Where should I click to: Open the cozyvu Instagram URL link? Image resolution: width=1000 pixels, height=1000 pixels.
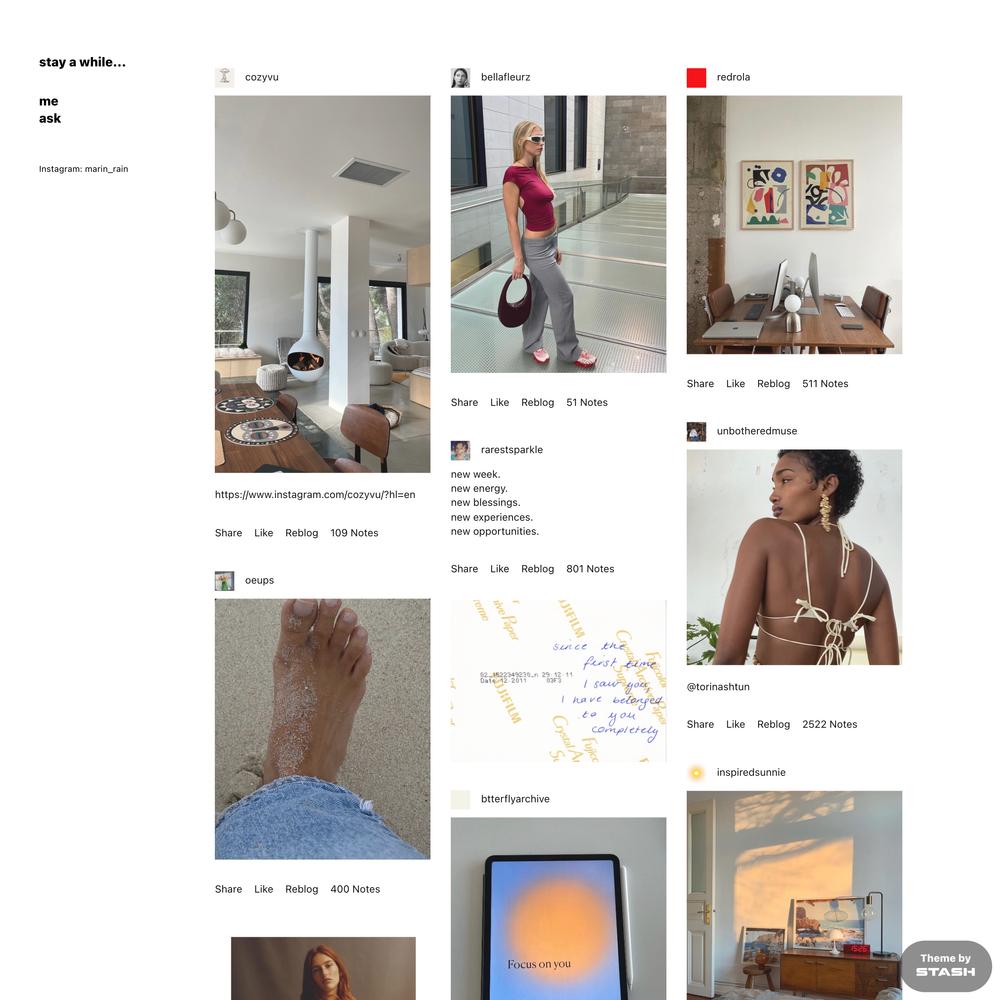(x=315, y=494)
